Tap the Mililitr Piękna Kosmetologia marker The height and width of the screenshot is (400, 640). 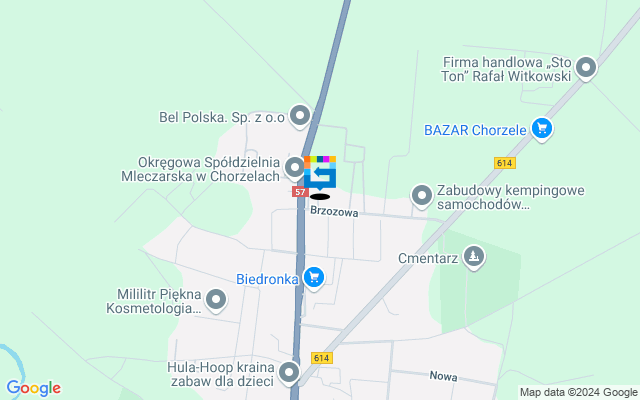(x=215, y=299)
